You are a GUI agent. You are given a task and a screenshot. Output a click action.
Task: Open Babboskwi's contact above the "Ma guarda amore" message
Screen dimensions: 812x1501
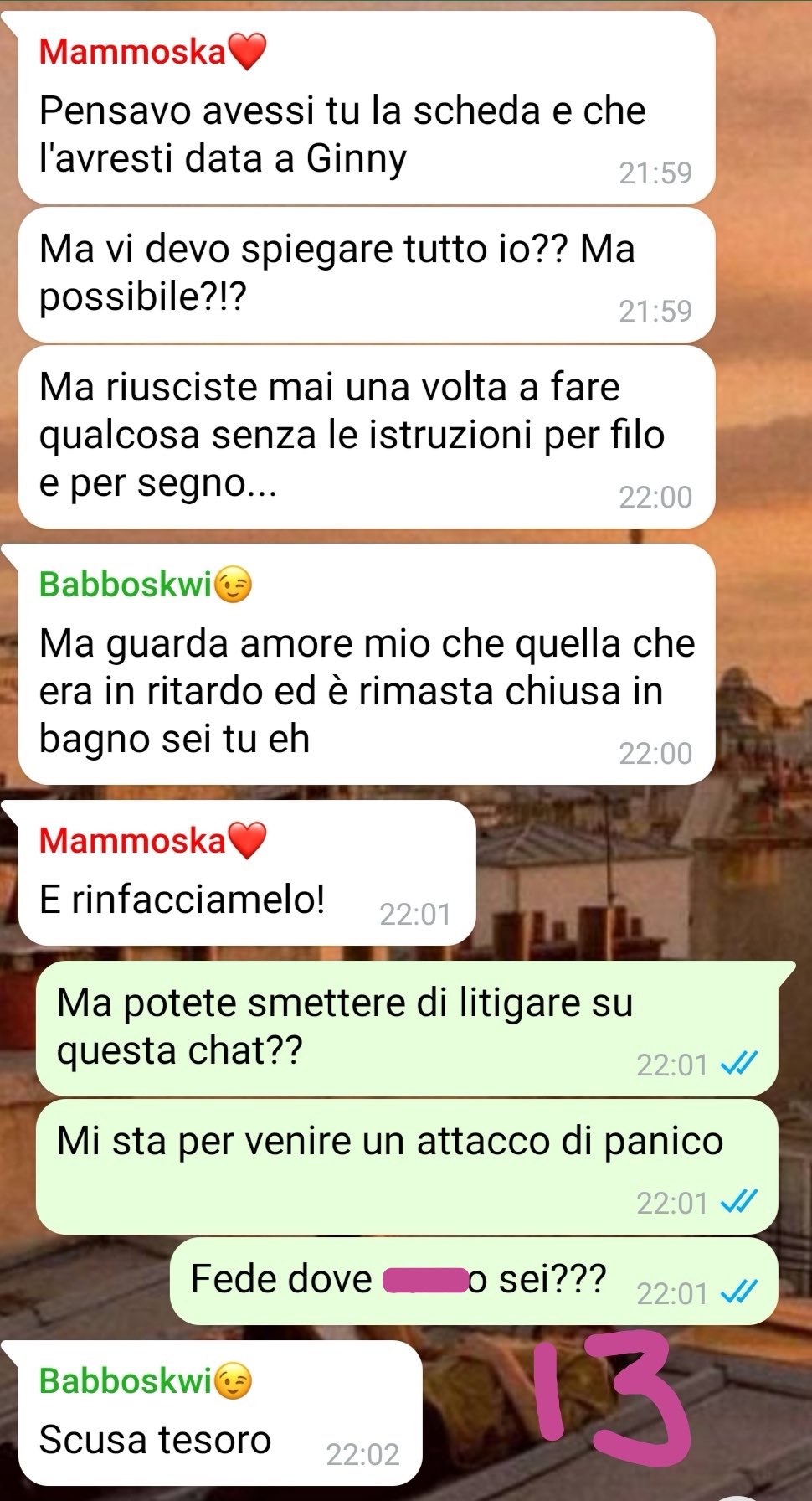pyautogui.click(x=146, y=585)
